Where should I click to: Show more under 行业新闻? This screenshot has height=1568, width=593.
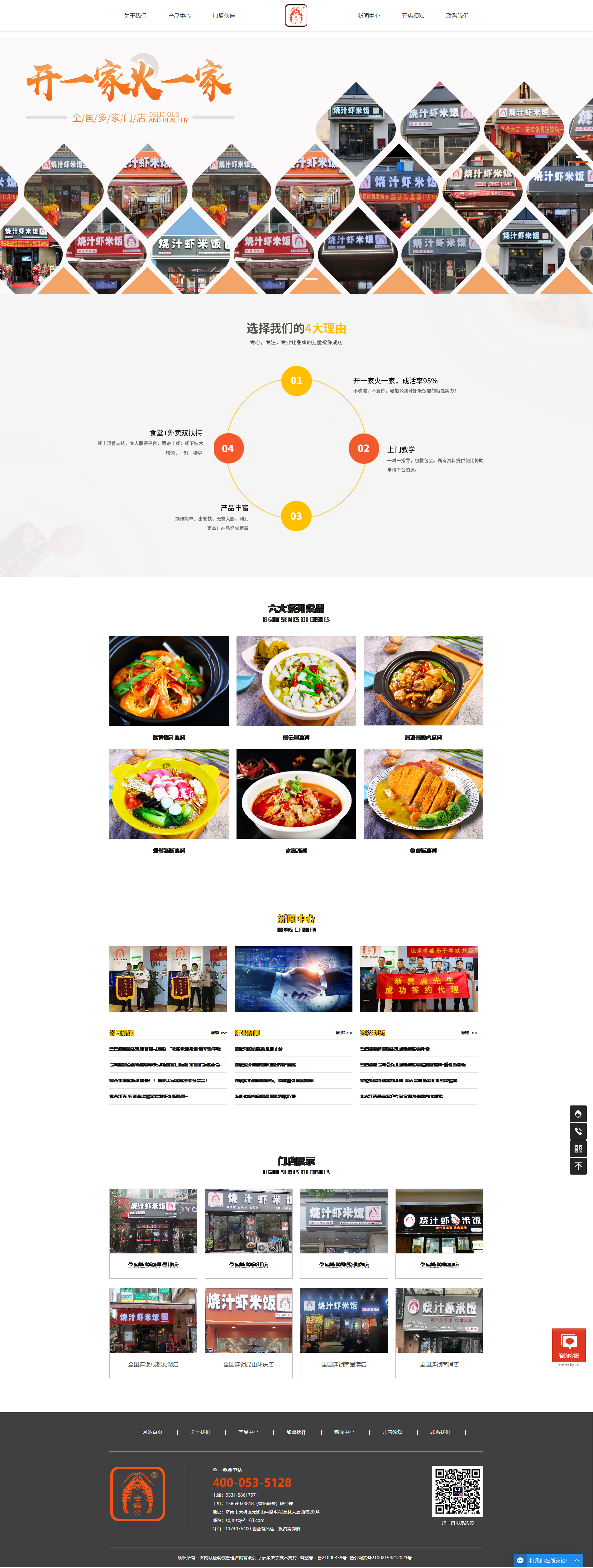point(343,1033)
